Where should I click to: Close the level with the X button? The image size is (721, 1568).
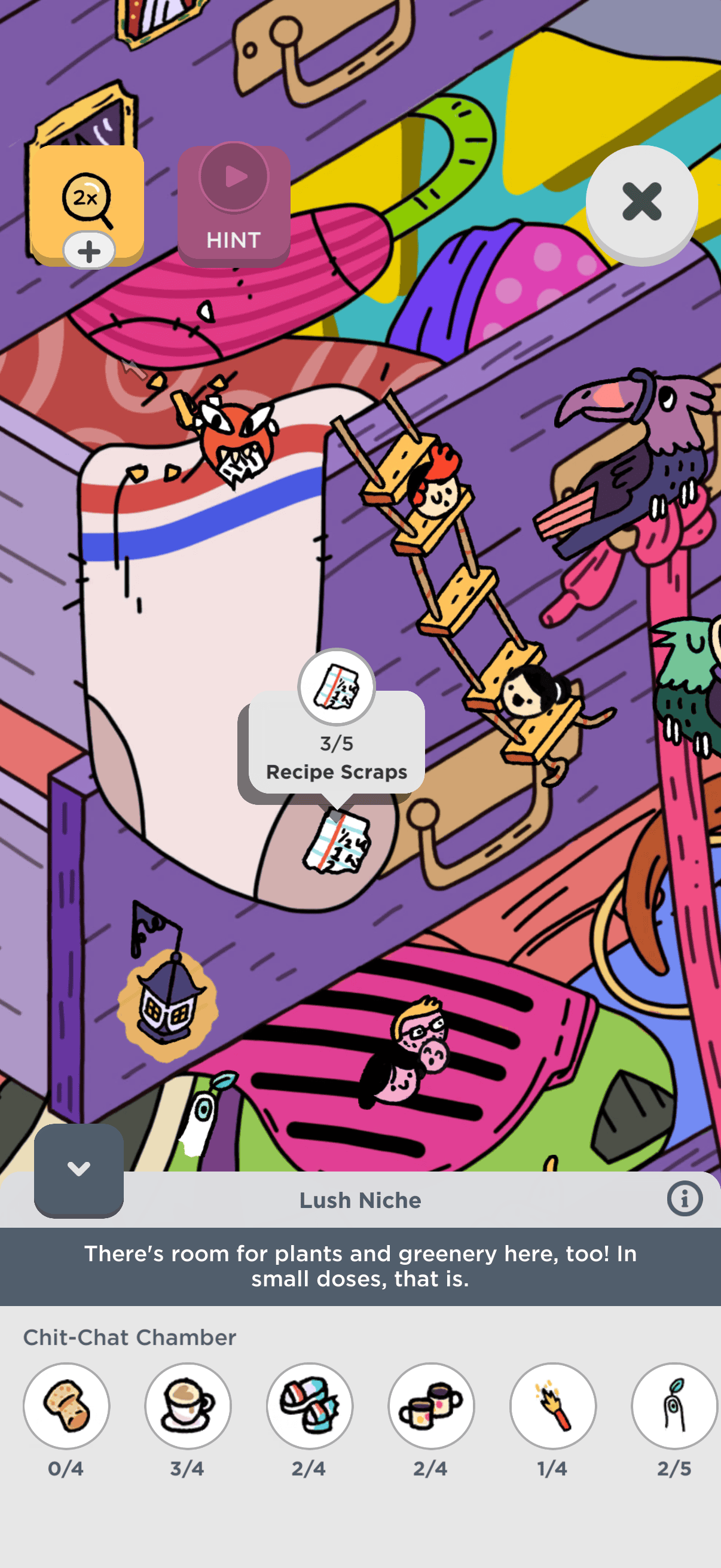pyautogui.click(x=641, y=202)
